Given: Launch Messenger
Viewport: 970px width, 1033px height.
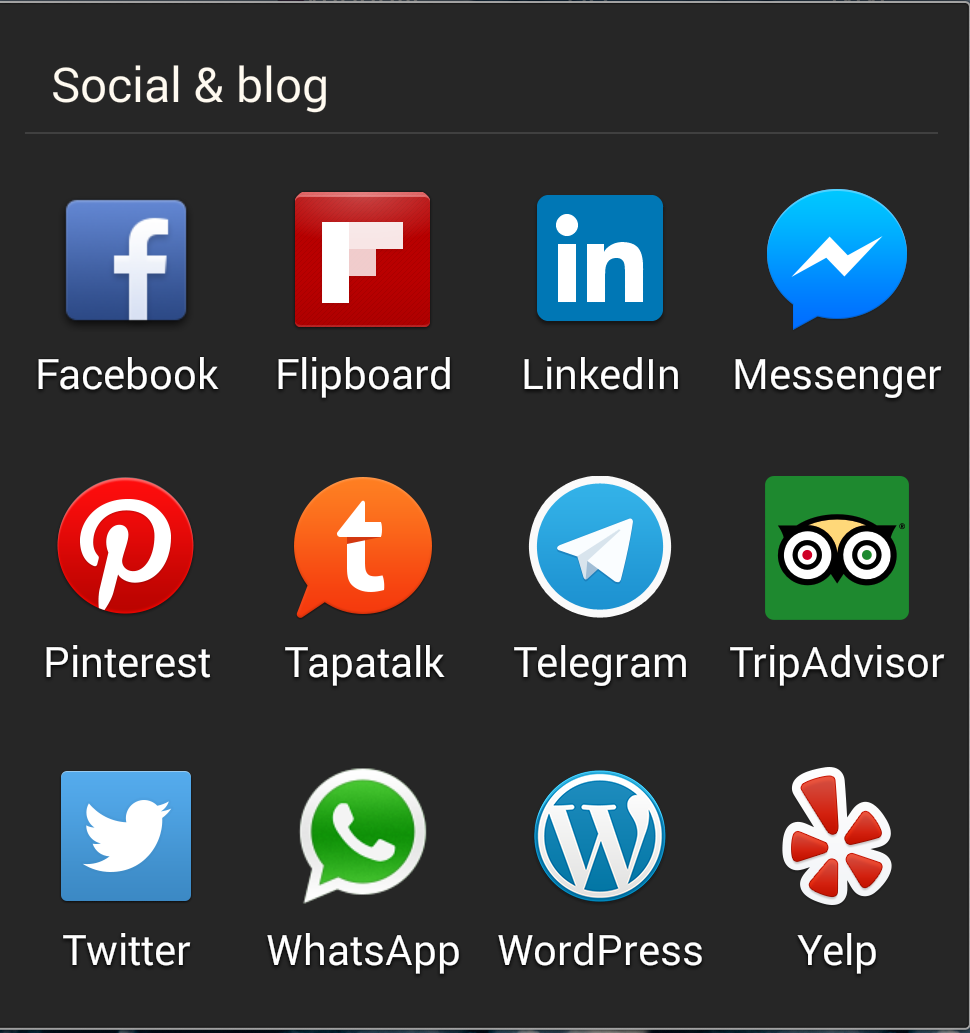Looking at the screenshot, I should 836,257.
